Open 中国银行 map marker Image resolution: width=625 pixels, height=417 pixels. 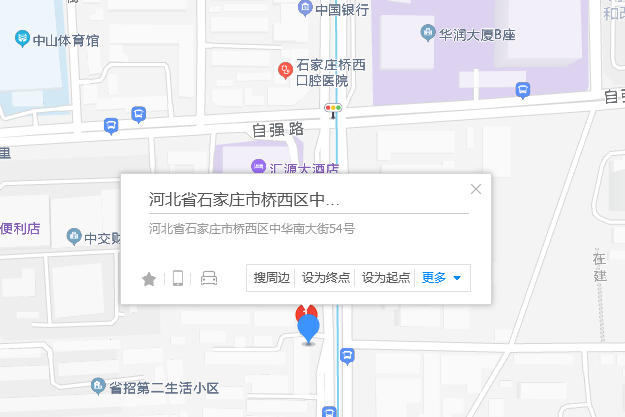[305, 9]
